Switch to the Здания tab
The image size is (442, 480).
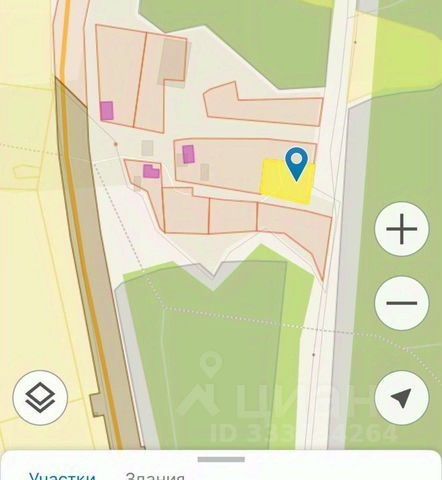[x=155, y=476]
